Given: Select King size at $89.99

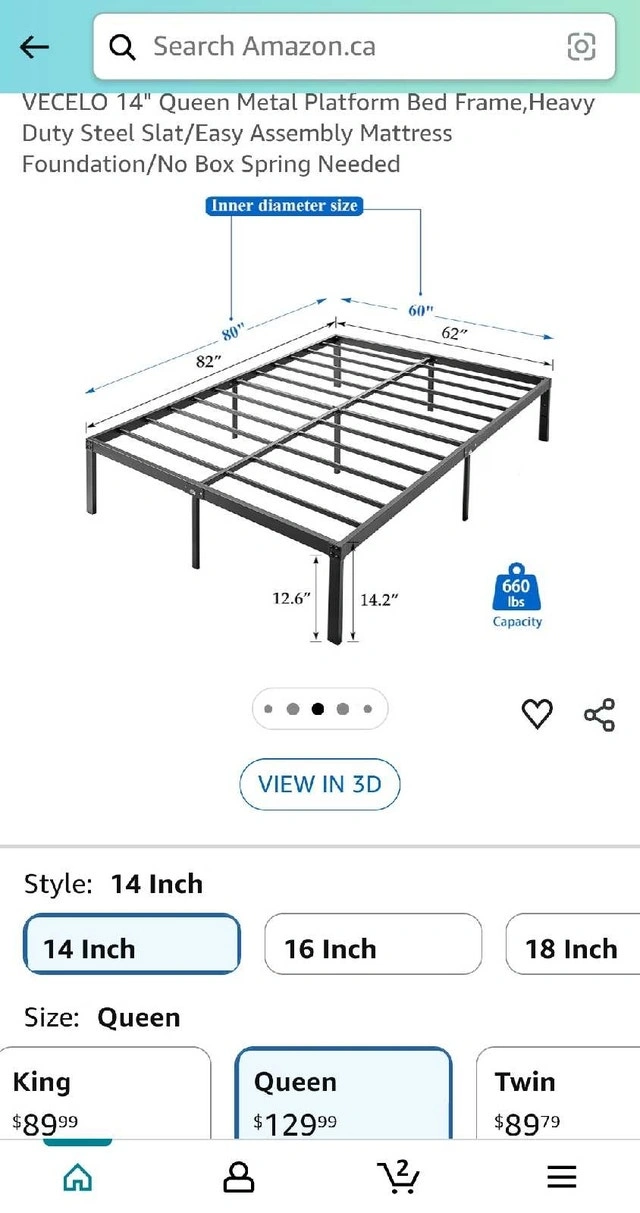Looking at the screenshot, I should click(x=105, y=1095).
